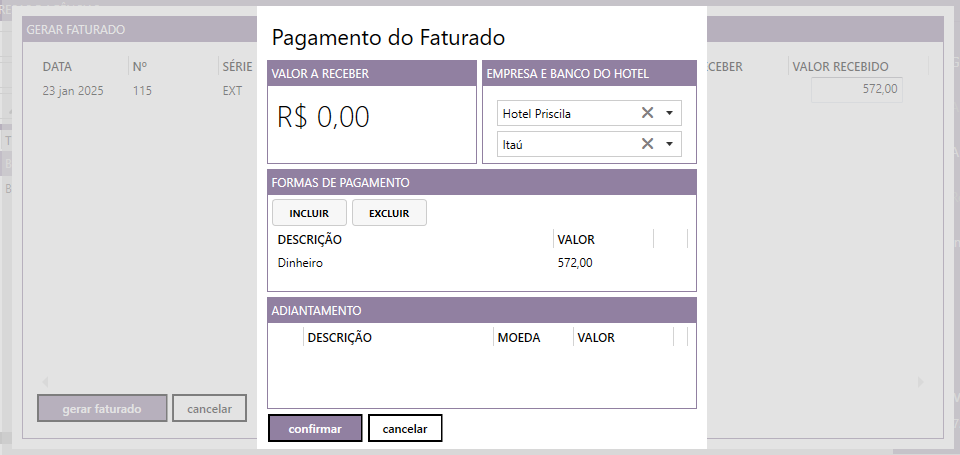Tap EXCLUIR to remove a payment form
The height and width of the screenshot is (455, 960).
(389, 213)
